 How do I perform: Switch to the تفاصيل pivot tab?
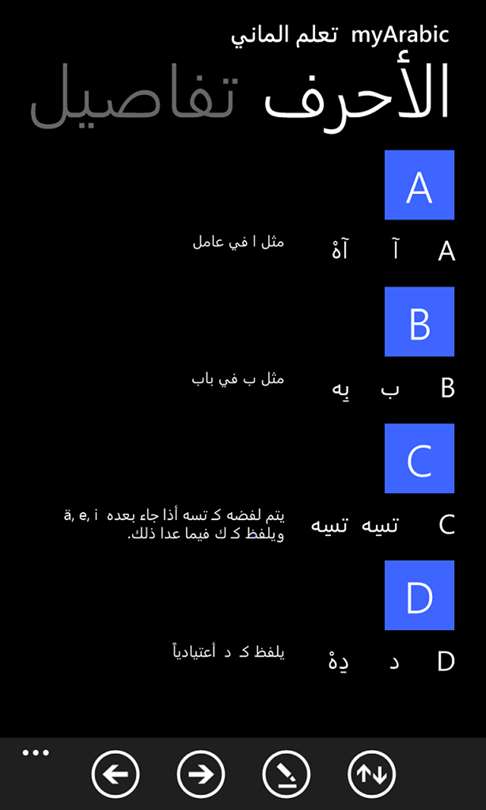coord(132,98)
